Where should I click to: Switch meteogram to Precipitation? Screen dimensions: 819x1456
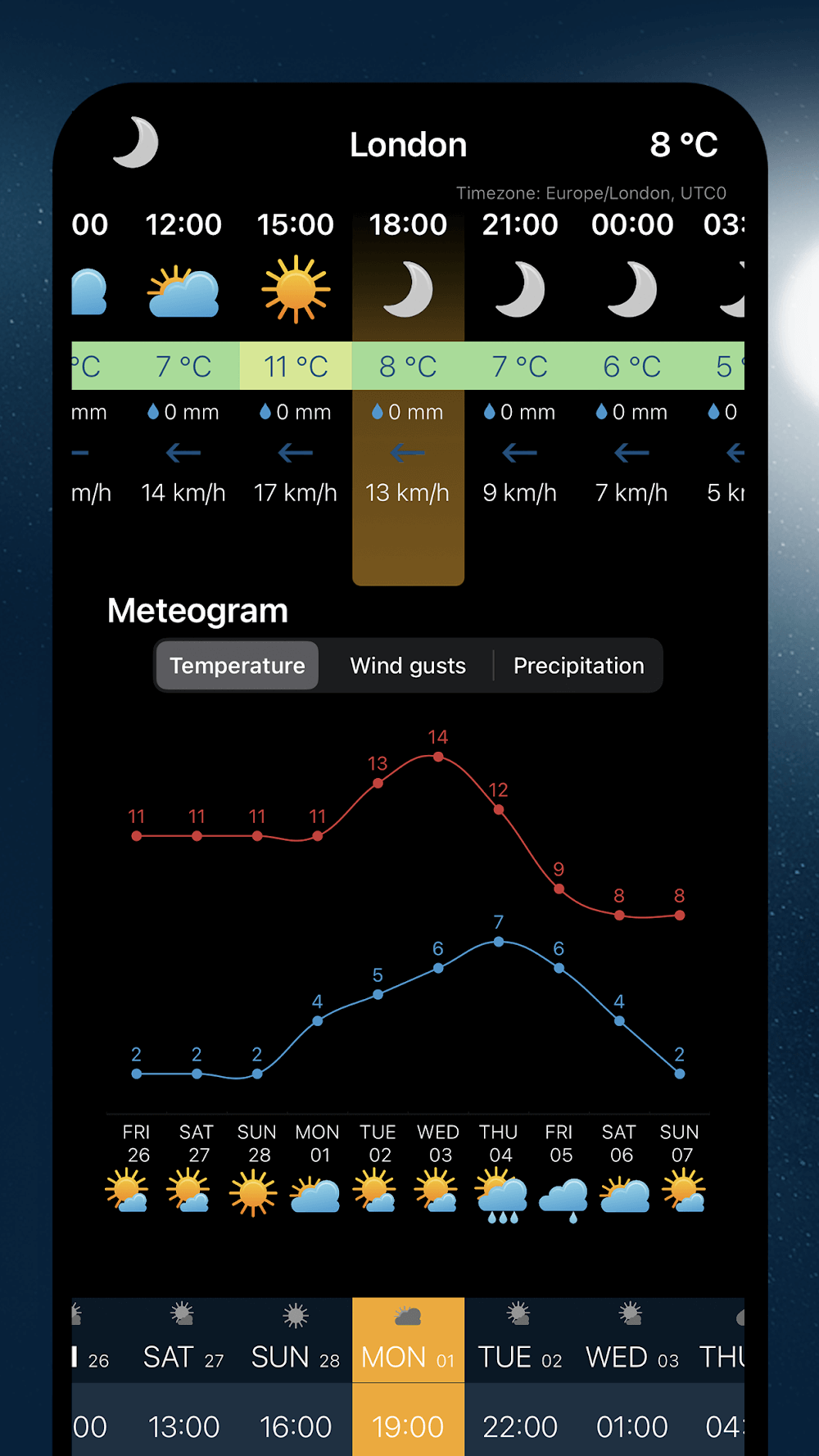(x=578, y=666)
